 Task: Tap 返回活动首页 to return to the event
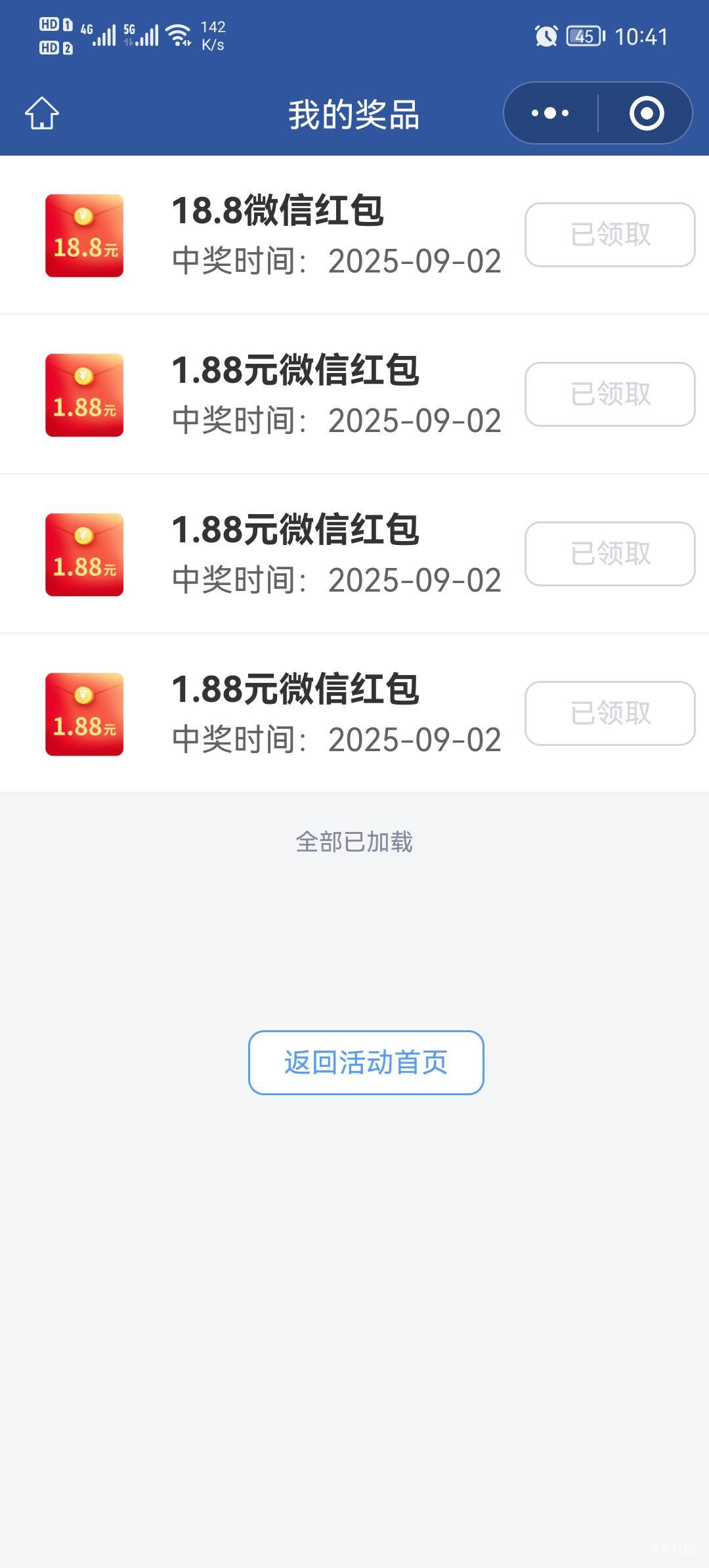coord(366,1062)
